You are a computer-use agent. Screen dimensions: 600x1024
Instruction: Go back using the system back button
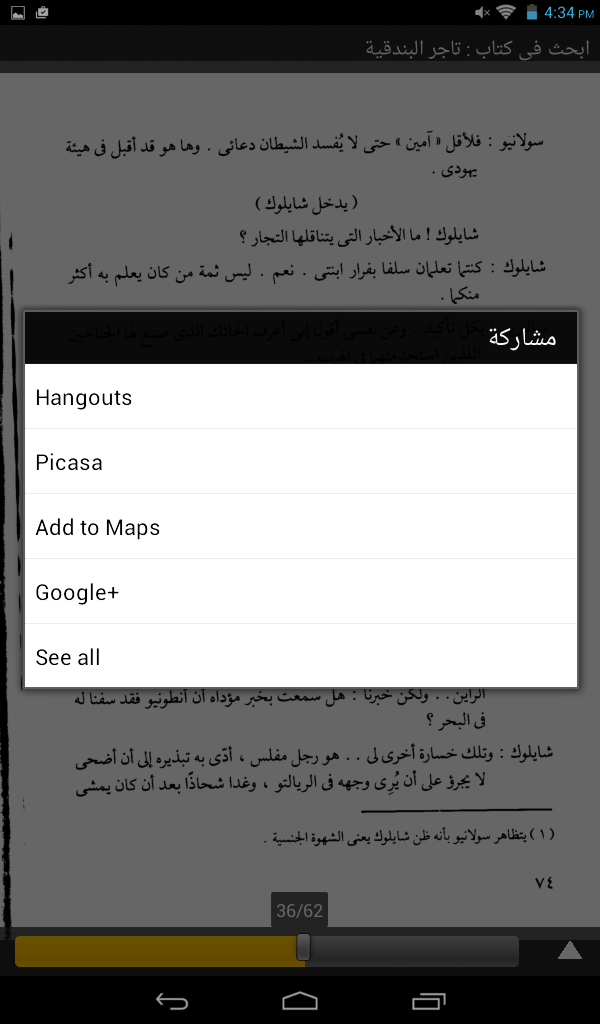pyautogui.click(x=171, y=1000)
